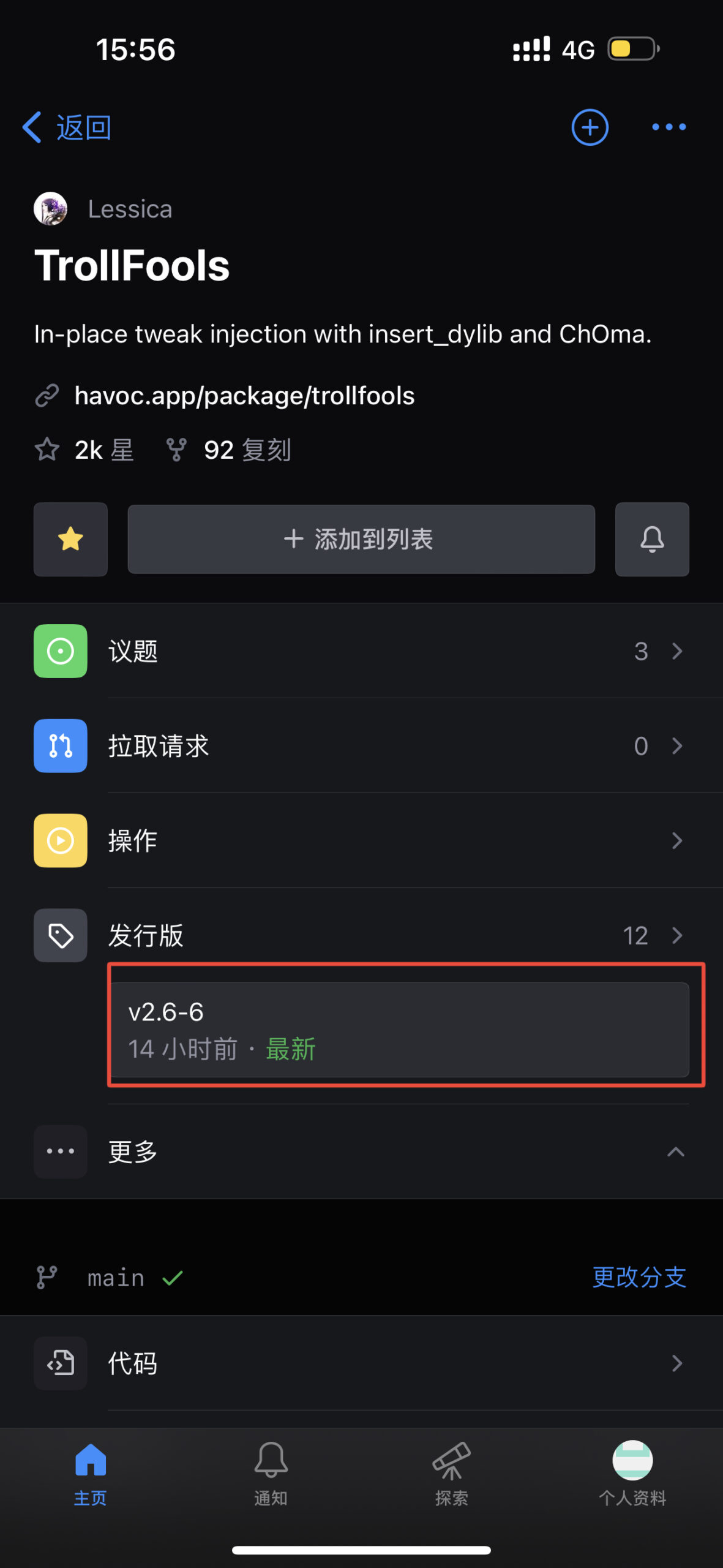This screenshot has width=723, height=1568.
Task: Open the 代码 (Code) browser icon
Action: [x=59, y=1363]
